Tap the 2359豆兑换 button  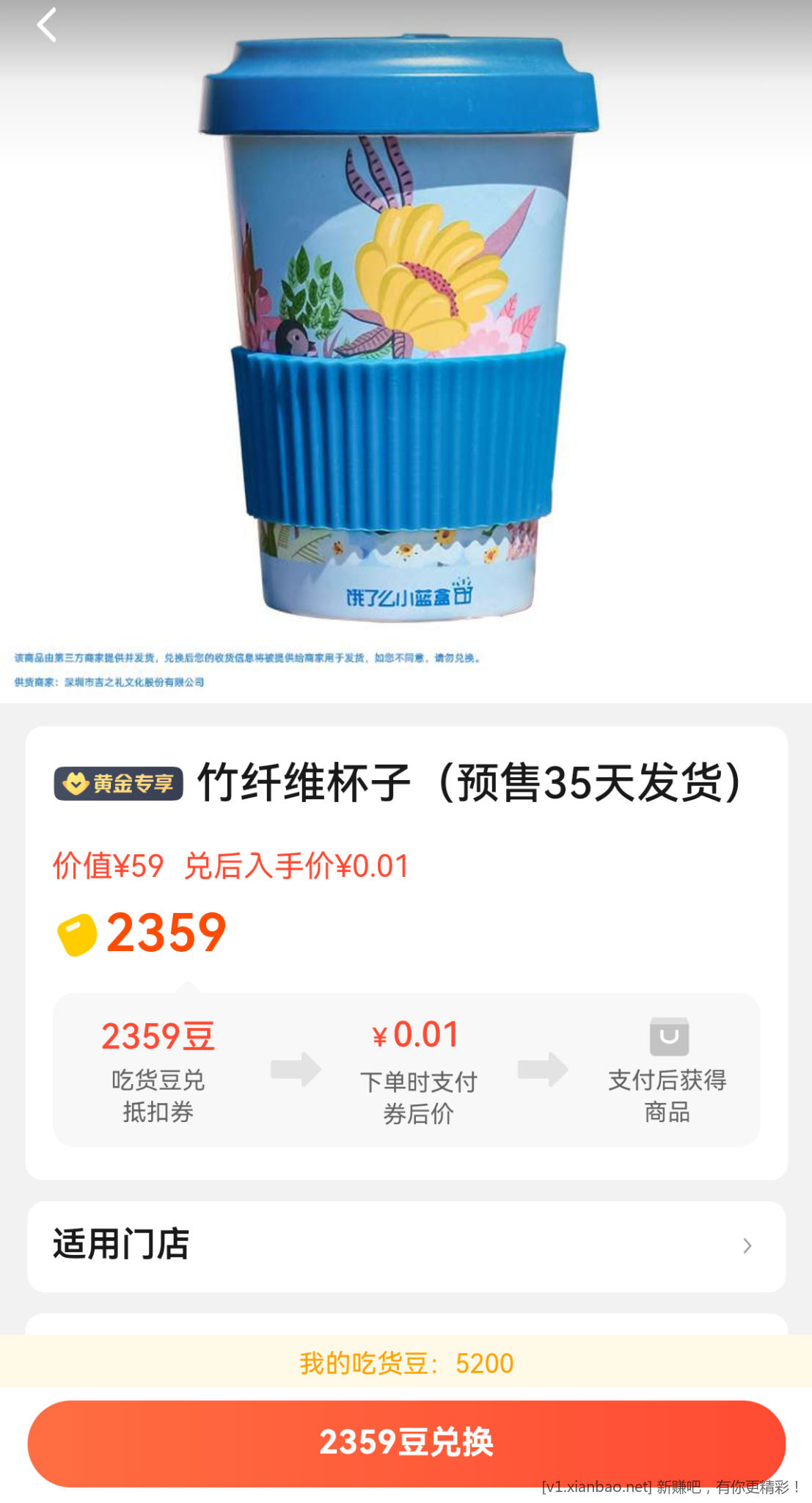coord(406,1442)
